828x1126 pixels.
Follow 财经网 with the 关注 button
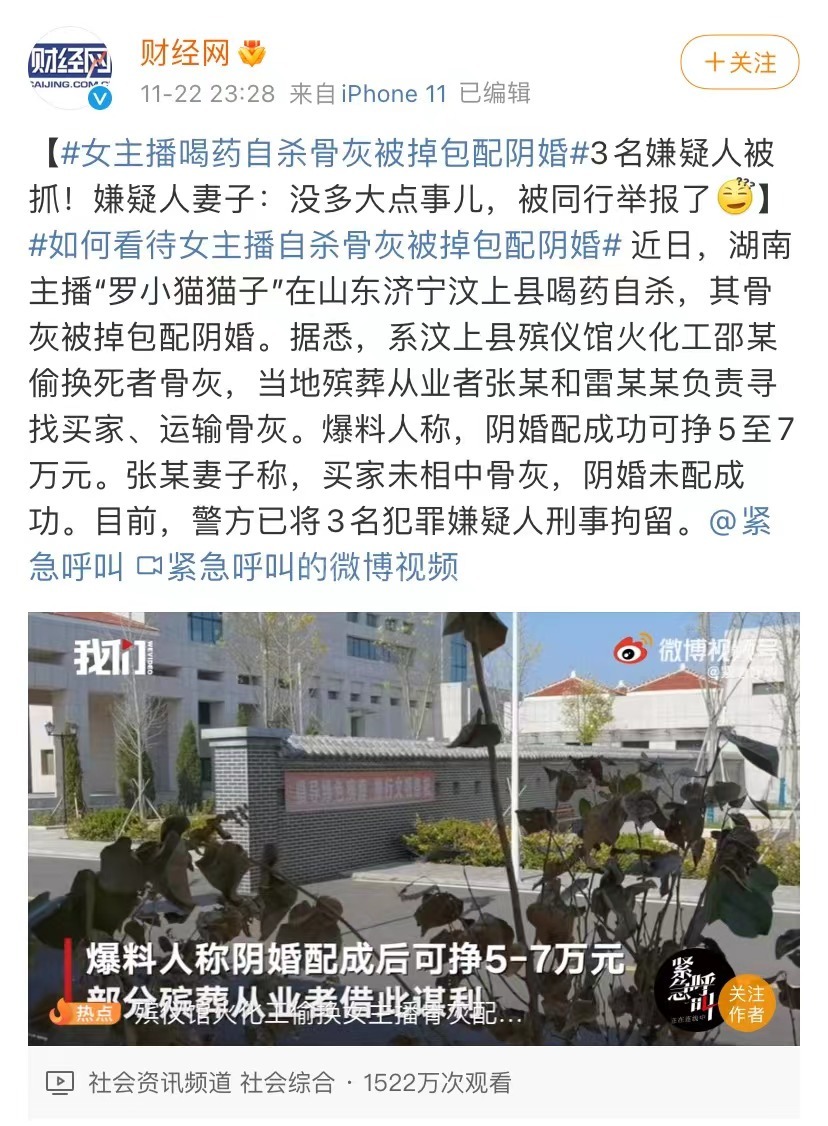(x=739, y=63)
